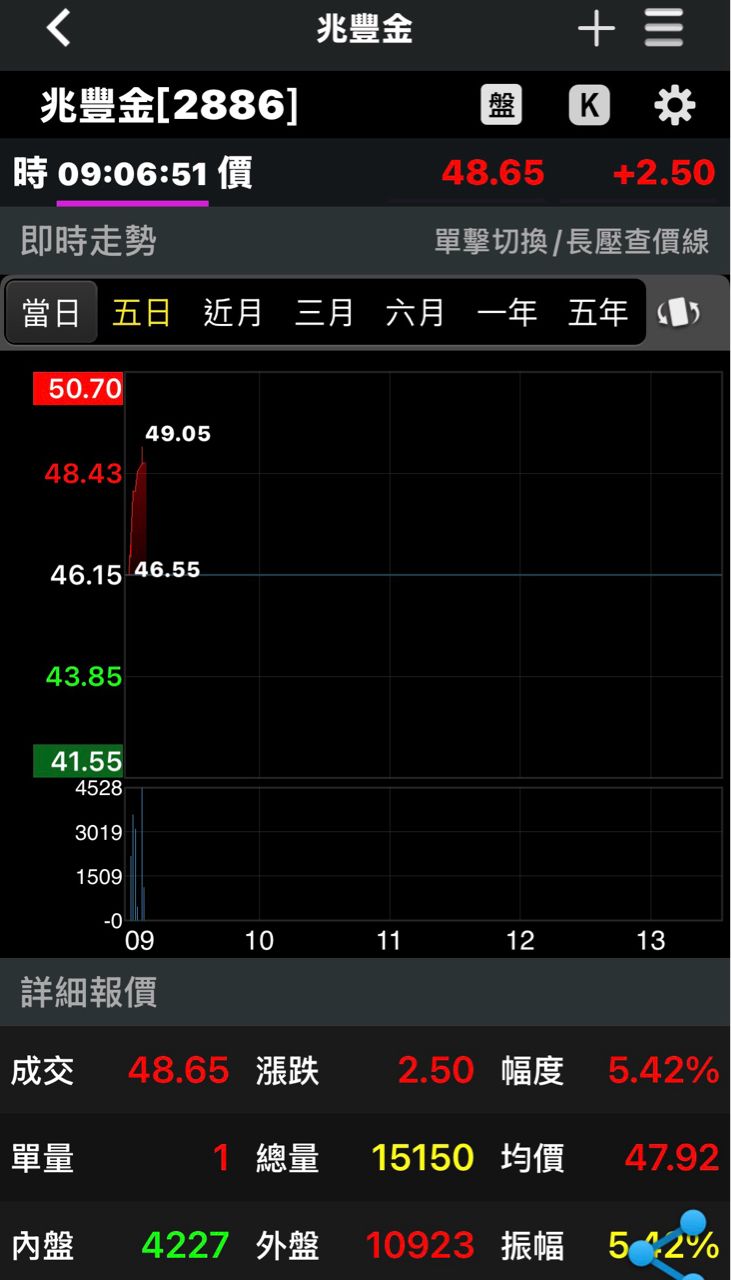731x1280 pixels.
Task: Show the 近月 chart range
Action: pyautogui.click(x=233, y=313)
